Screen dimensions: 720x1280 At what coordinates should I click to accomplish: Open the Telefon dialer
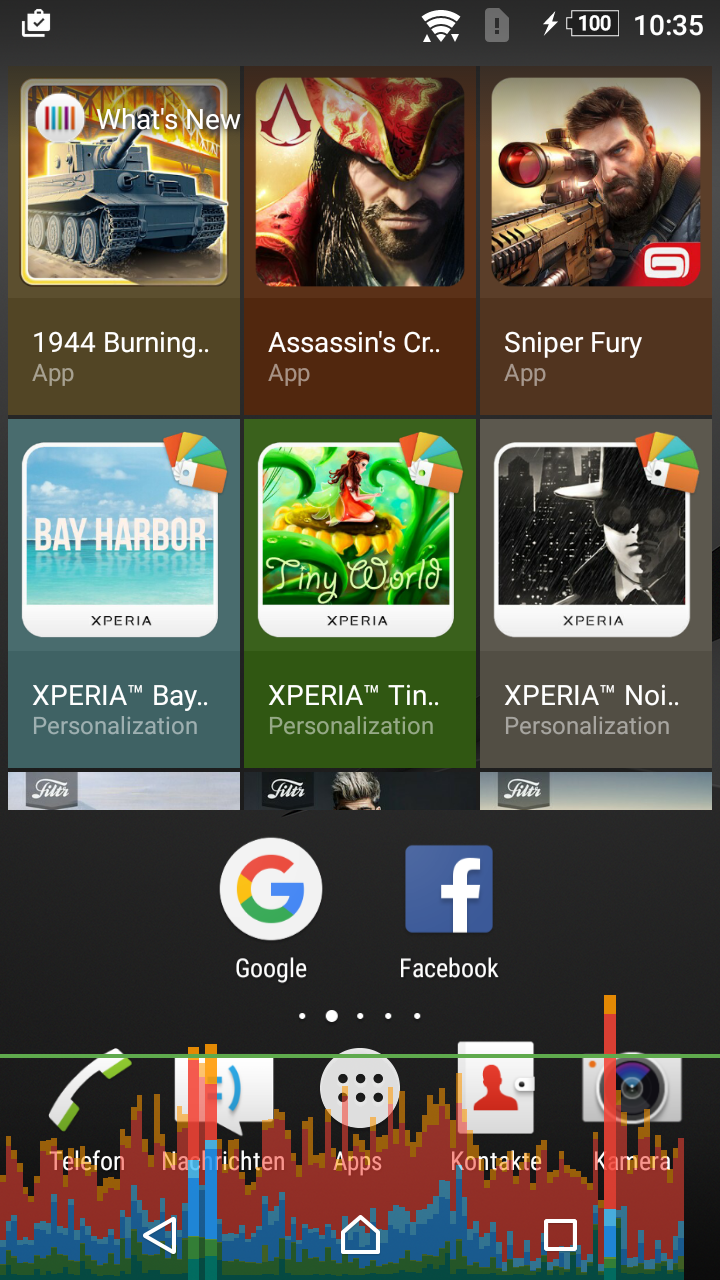[88, 1095]
